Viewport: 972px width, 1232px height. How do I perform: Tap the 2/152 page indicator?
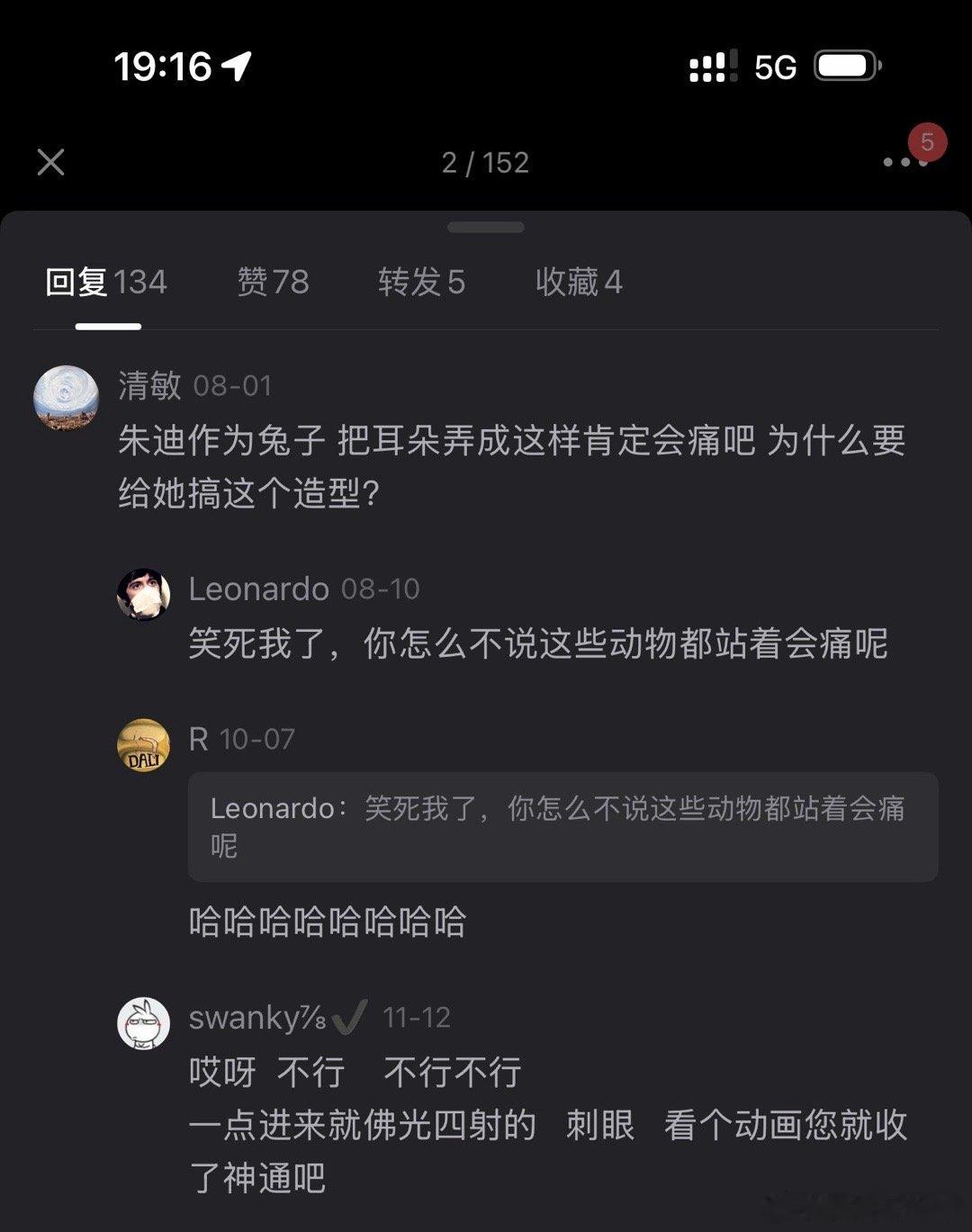(x=486, y=163)
